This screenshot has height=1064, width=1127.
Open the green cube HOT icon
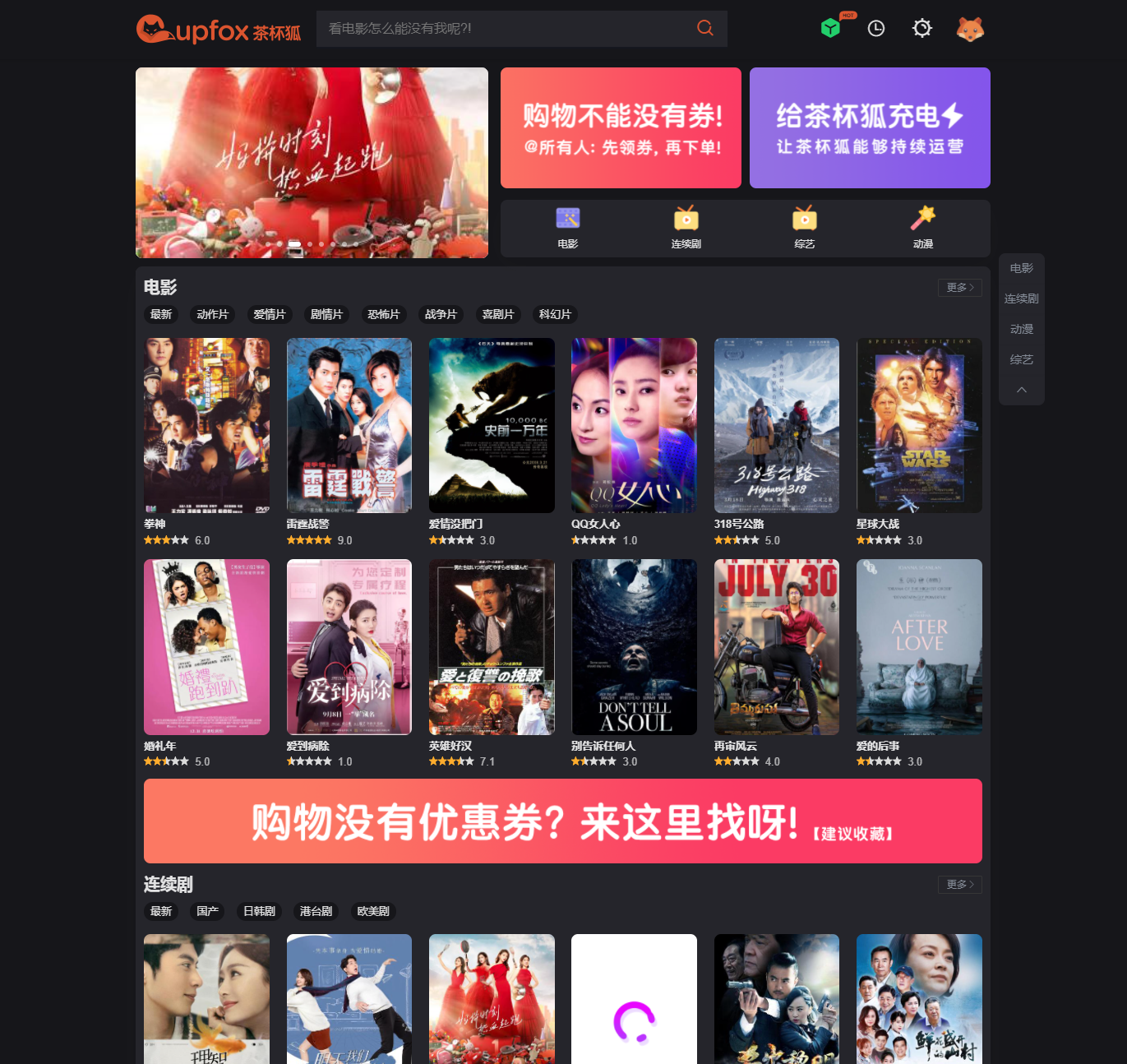[x=831, y=28]
